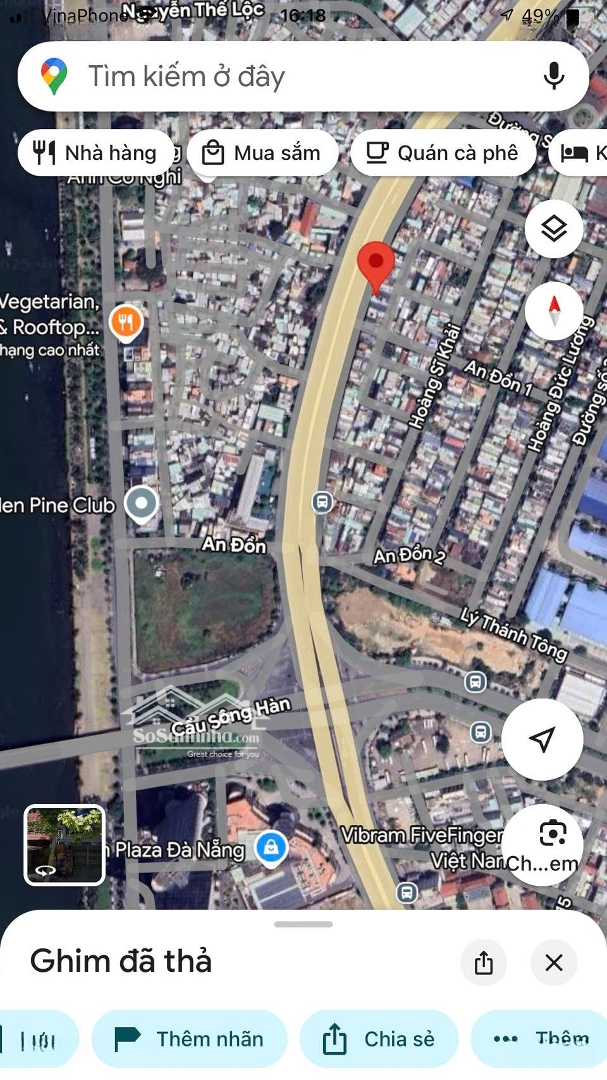Share the dropped pin via share icon
Viewport: 607px width, 1080px height.
point(484,963)
